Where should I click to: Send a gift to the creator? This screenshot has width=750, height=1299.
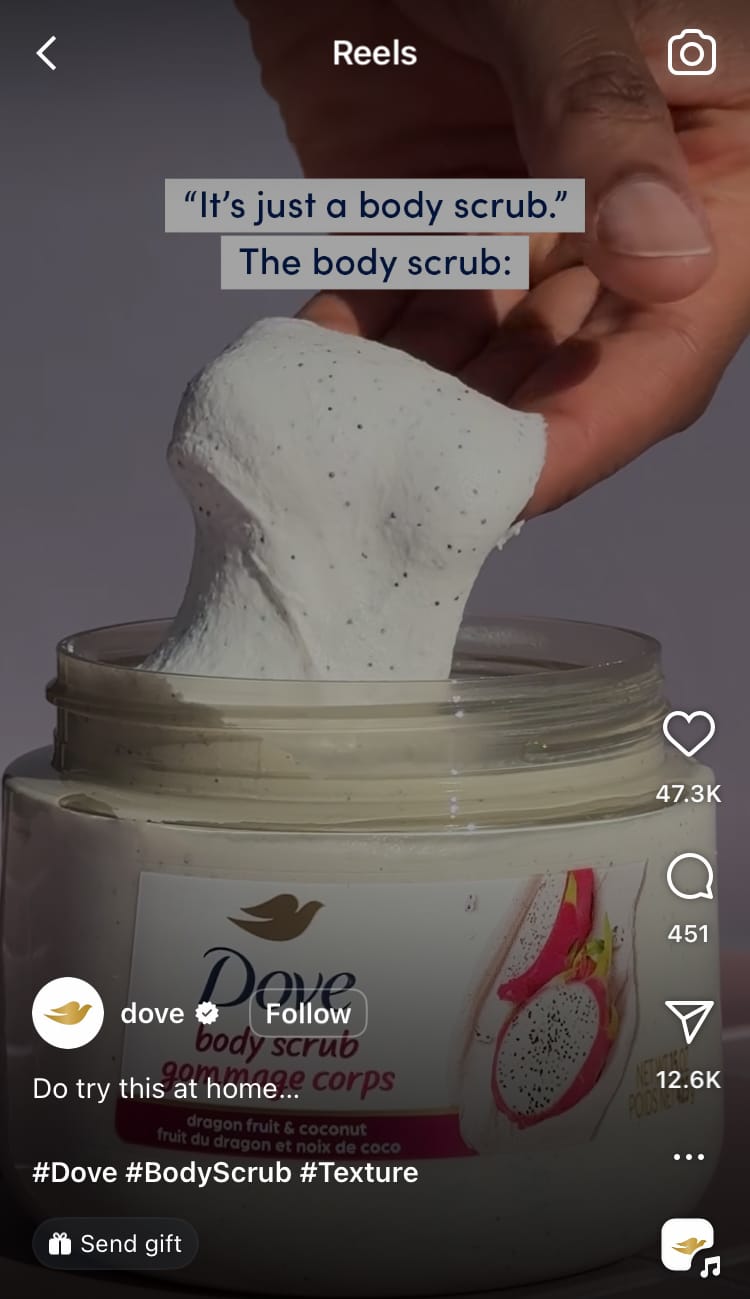(x=116, y=1244)
